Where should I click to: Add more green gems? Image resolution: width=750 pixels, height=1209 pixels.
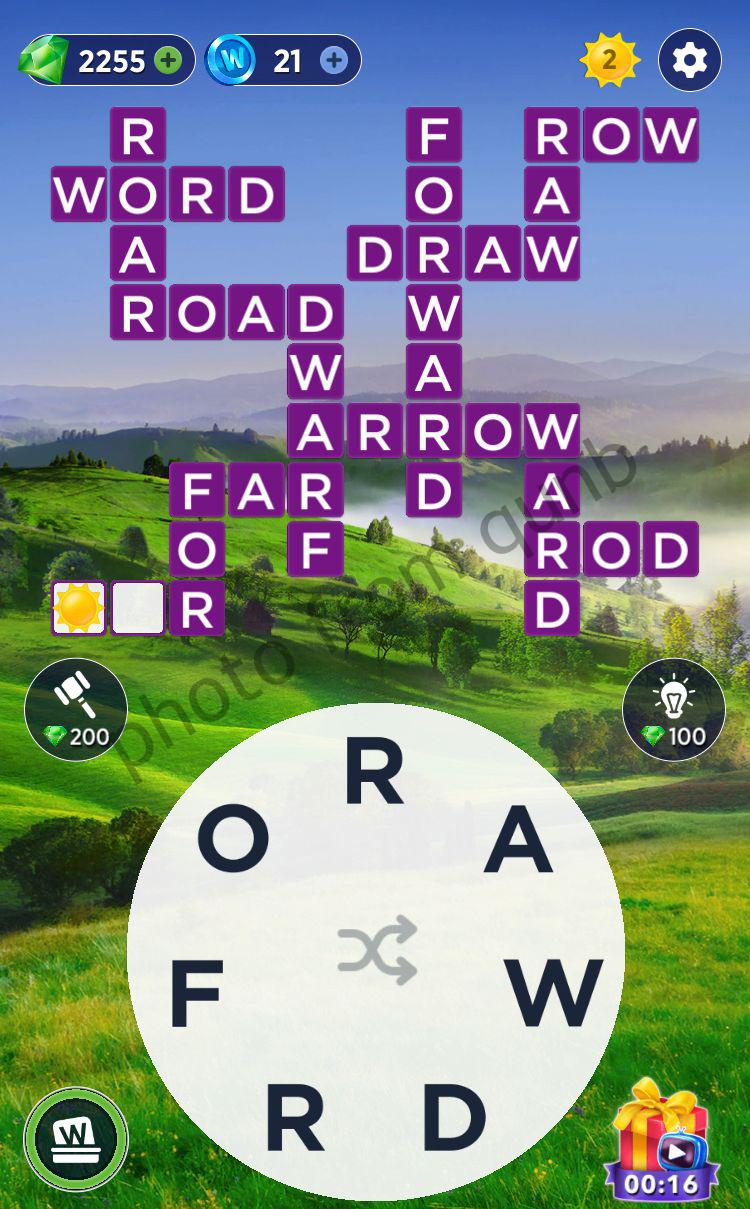point(169,61)
